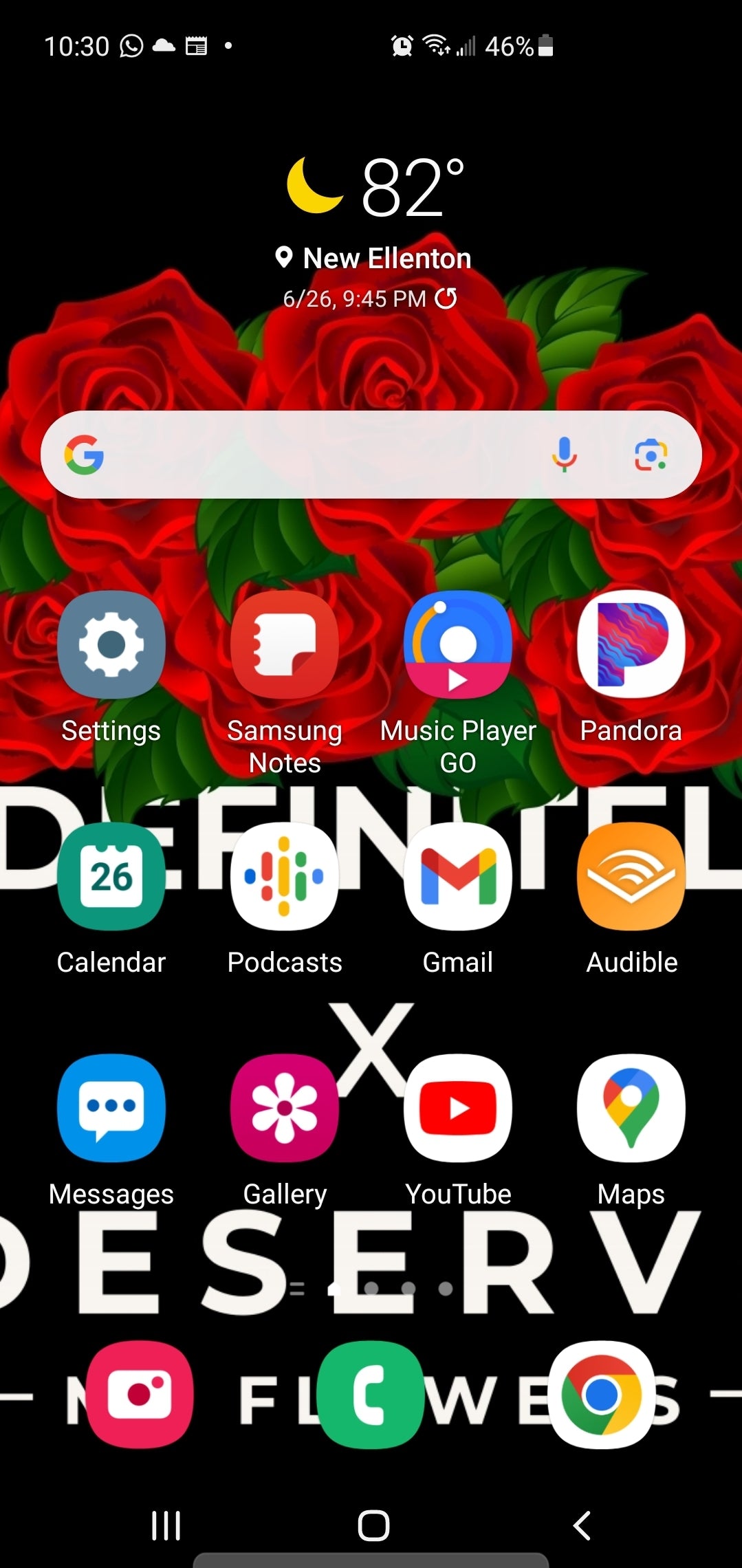The width and height of the screenshot is (742, 1568).
Task: Launch the Pandora app
Action: click(x=631, y=645)
